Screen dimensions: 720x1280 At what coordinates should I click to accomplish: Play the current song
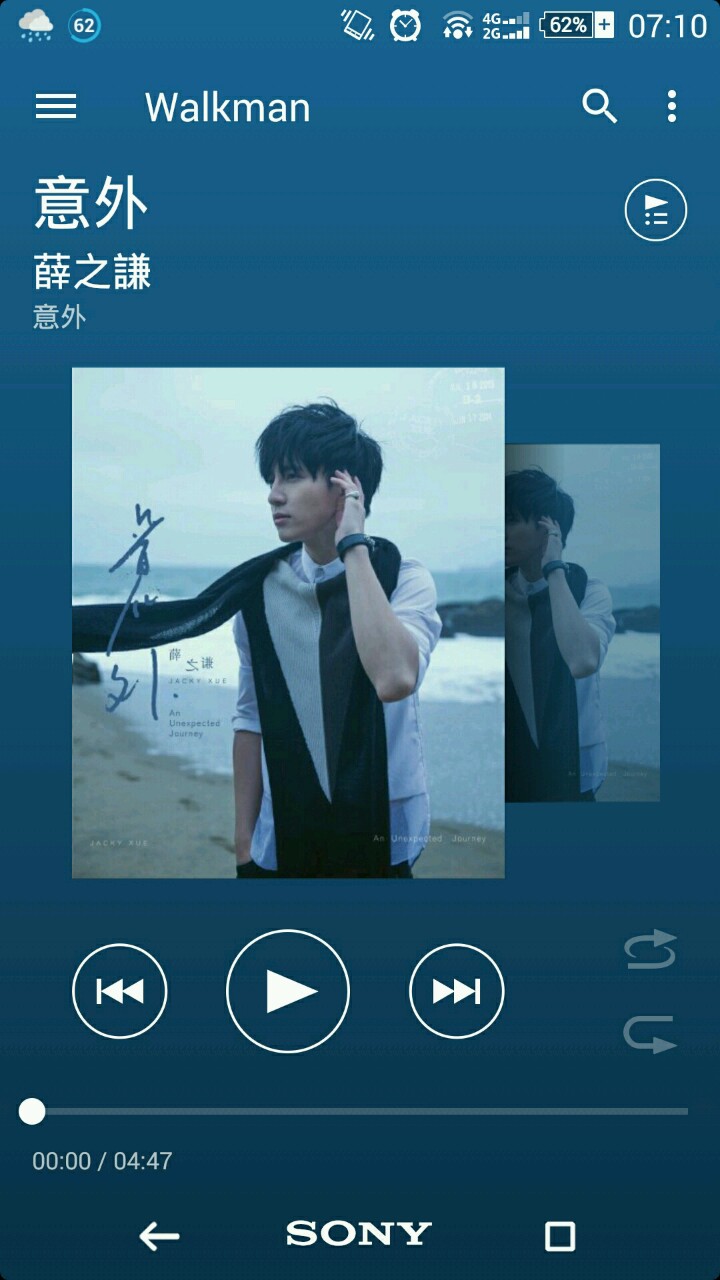[288, 991]
